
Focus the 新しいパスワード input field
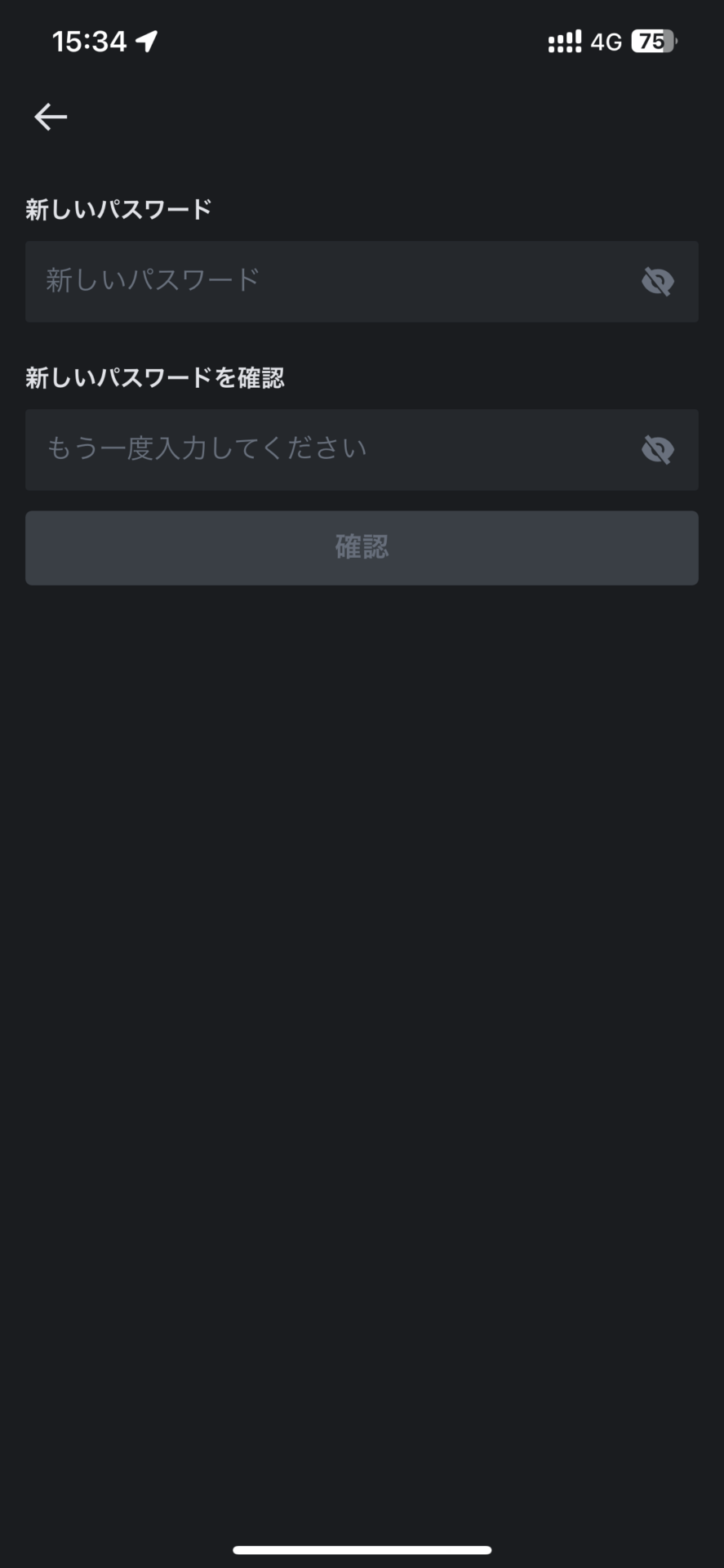[x=362, y=281]
